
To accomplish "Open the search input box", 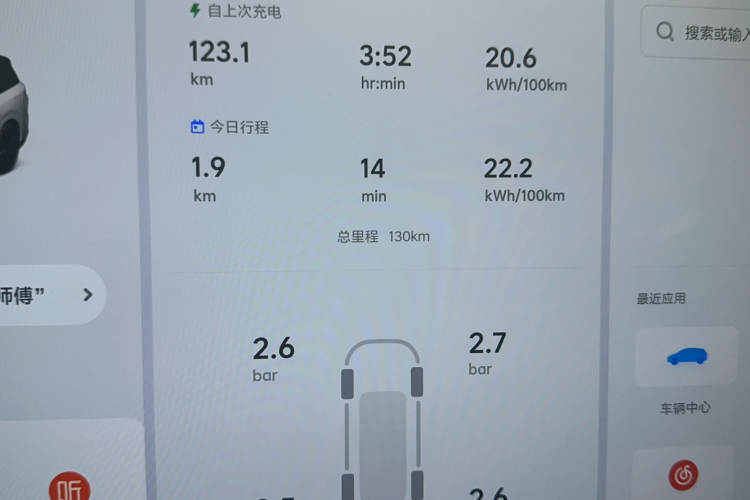I will (700, 32).
